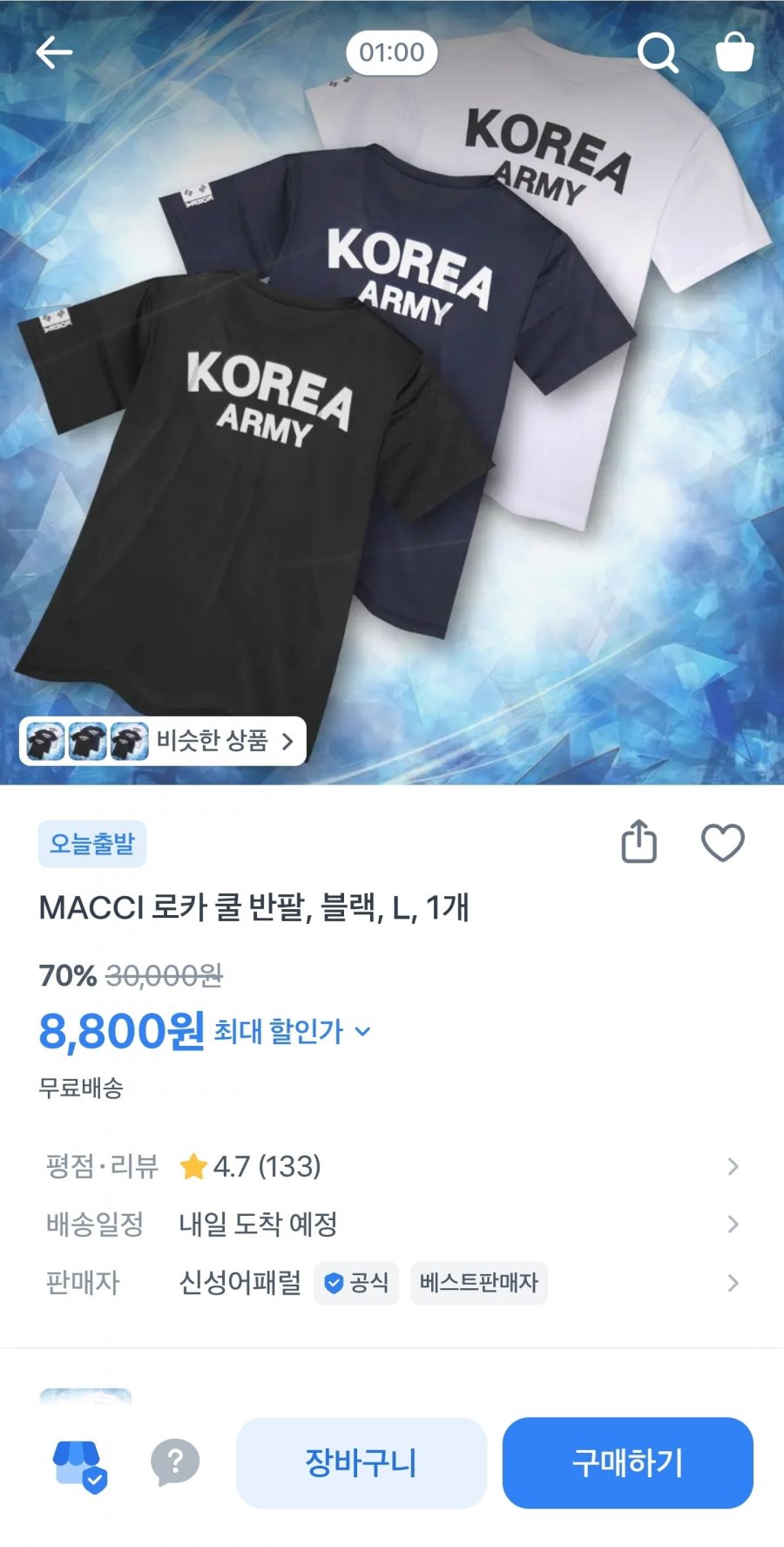784x1547 pixels.
Task: Open the search icon at top right
Action: coord(660,52)
